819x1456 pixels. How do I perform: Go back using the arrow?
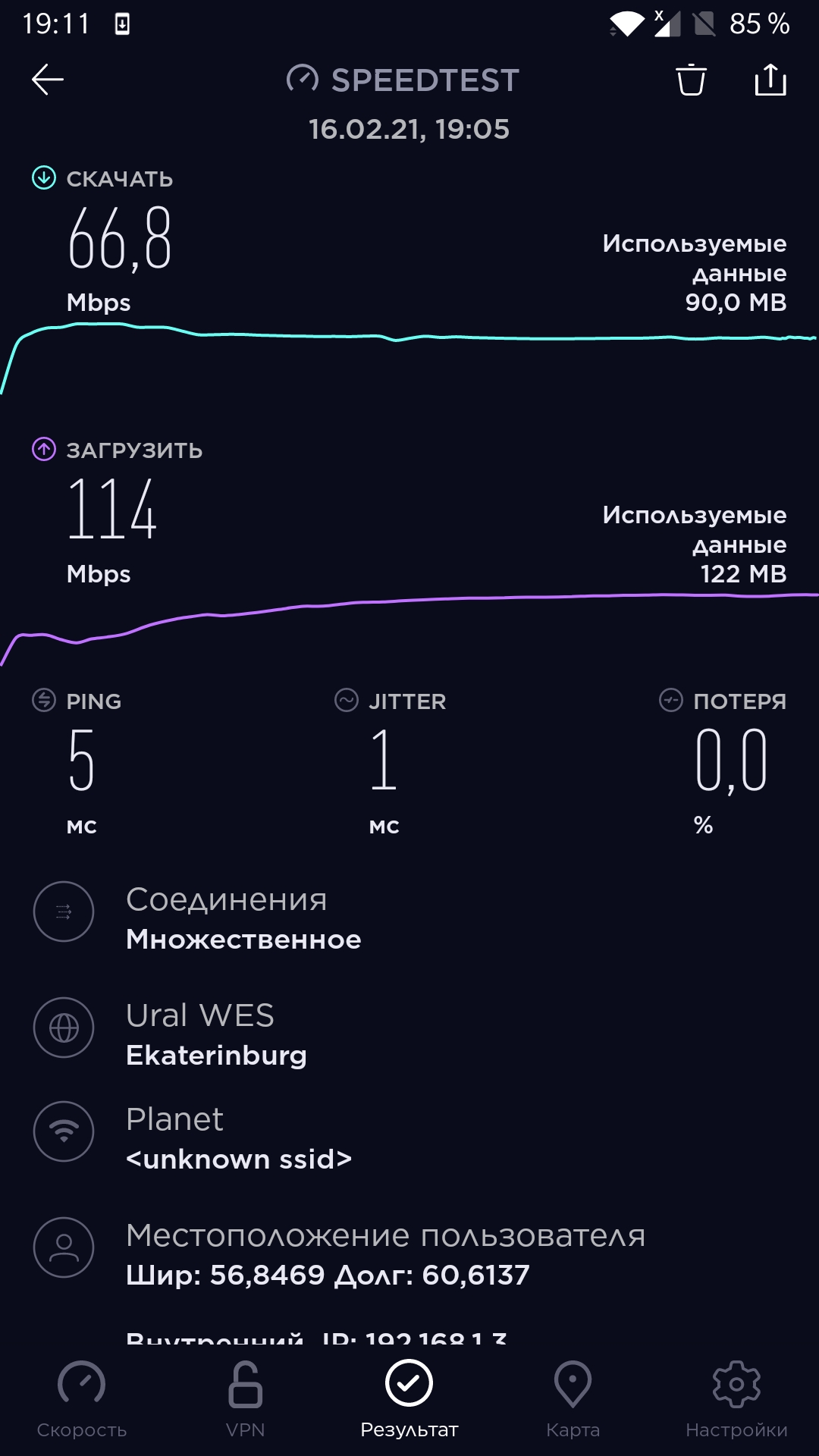coord(47,80)
